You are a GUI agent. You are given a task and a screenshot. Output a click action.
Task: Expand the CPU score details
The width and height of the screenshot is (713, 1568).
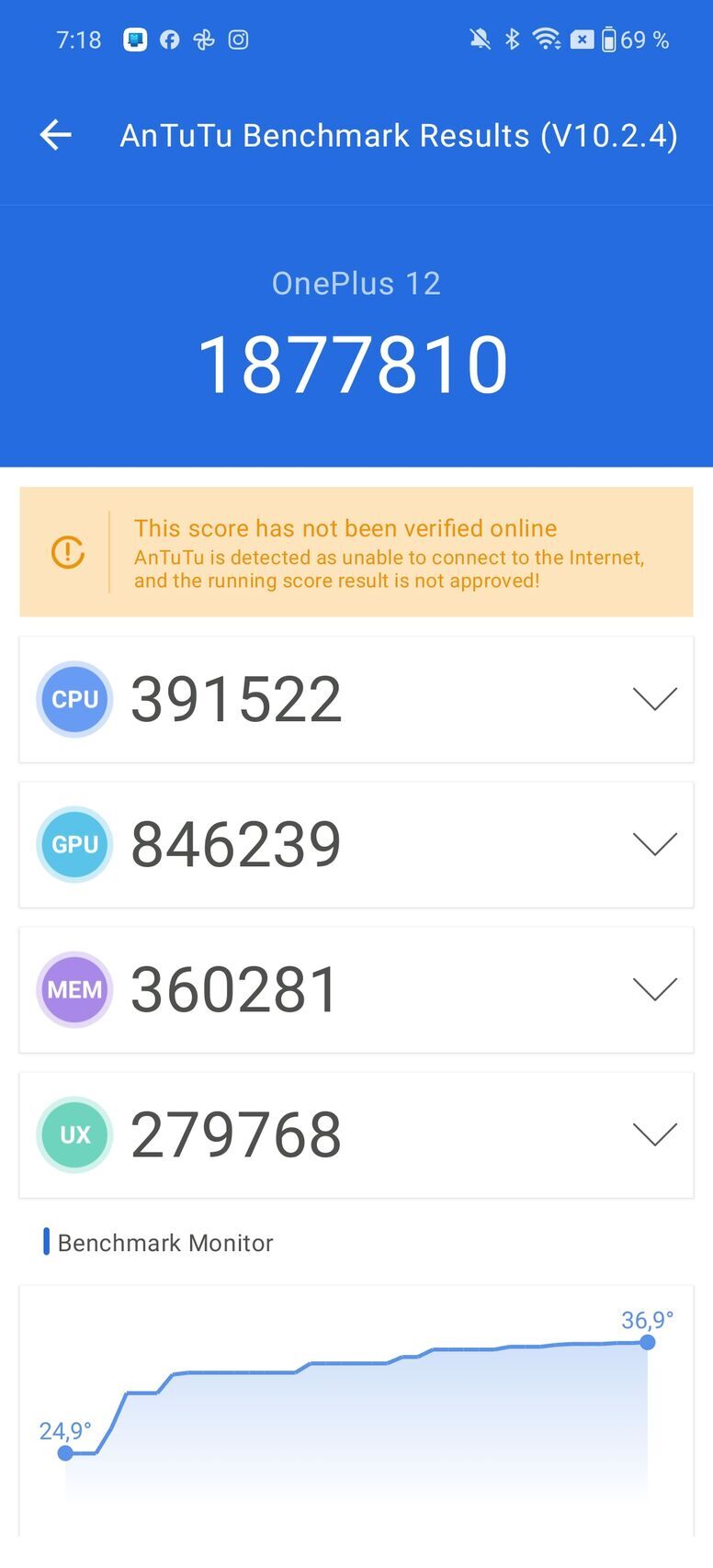(x=654, y=699)
